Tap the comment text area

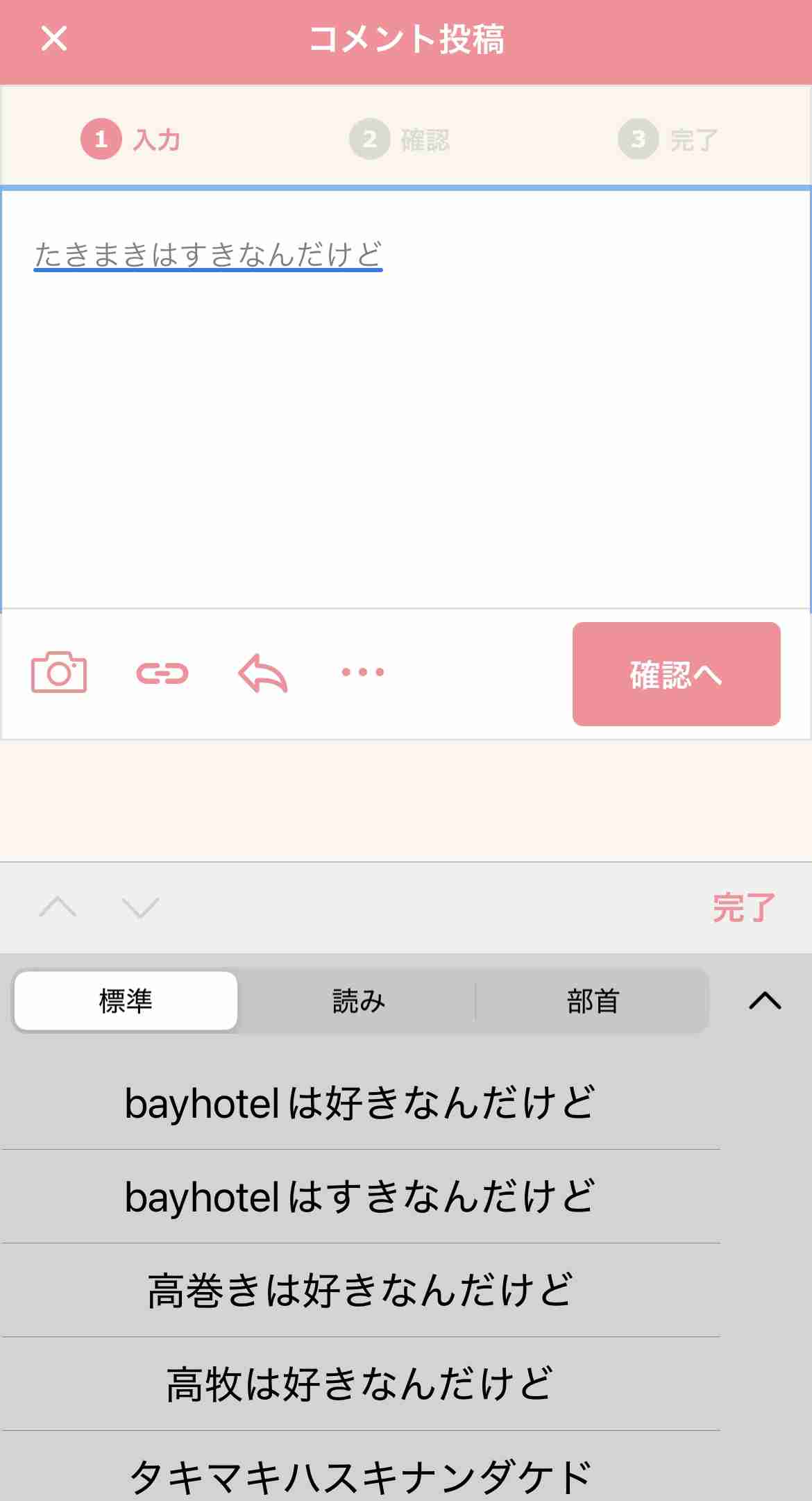pyautogui.click(x=406, y=399)
